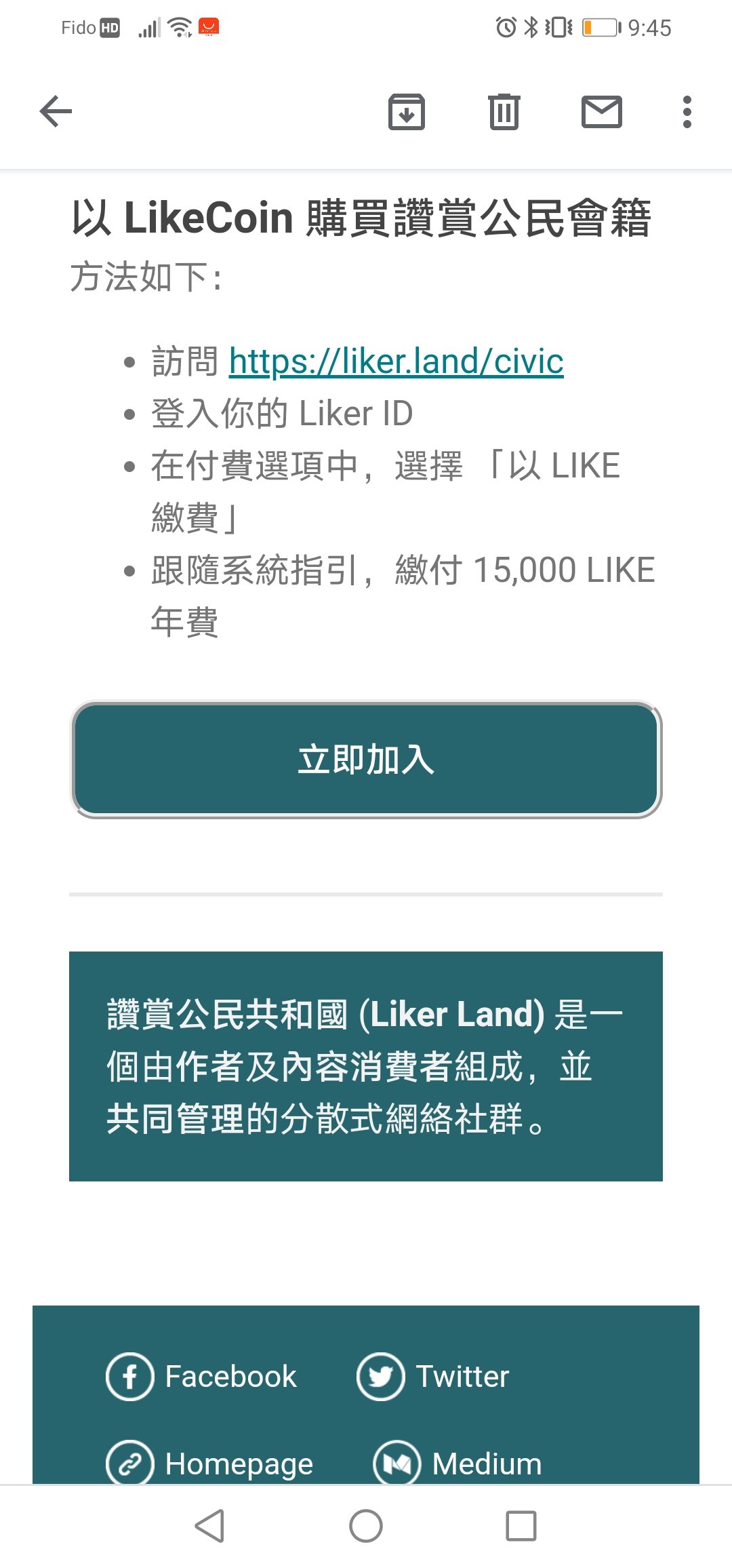Tap the 立即加入 button

pyautogui.click(x=366, y=760)
